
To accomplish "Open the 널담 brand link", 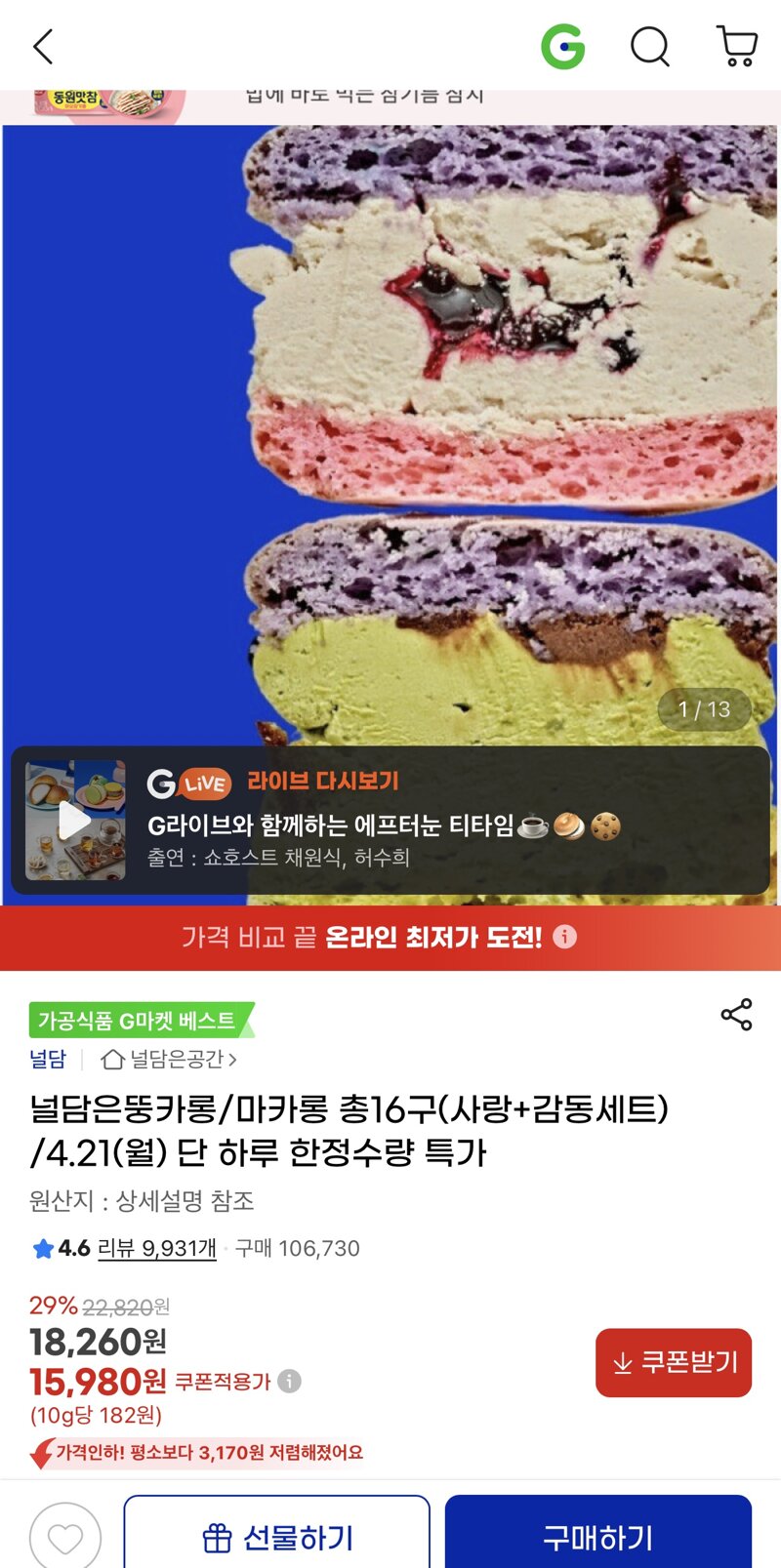I will [48, 1059].
